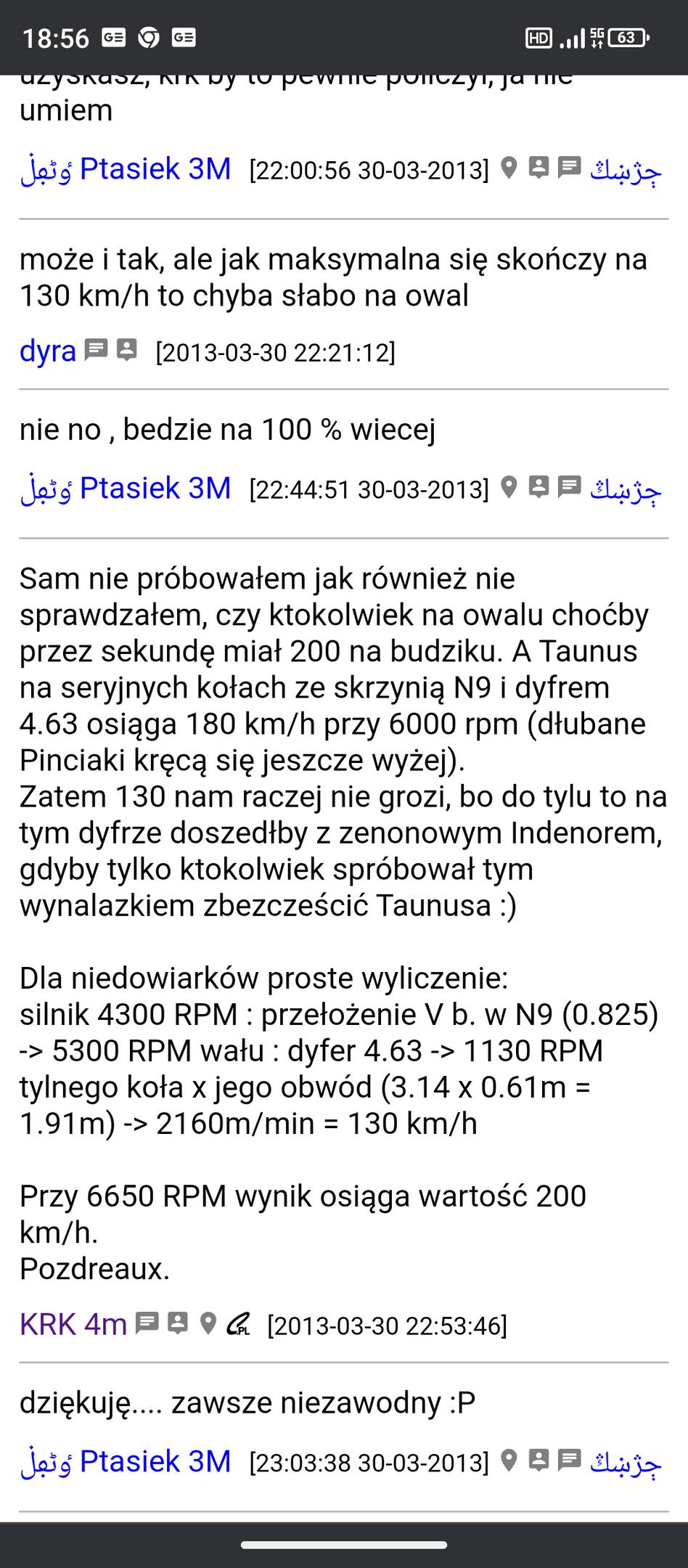The image size is (688, 1568).
Task: Open dyra's user profile link
Action: click(x=48, y=351)
